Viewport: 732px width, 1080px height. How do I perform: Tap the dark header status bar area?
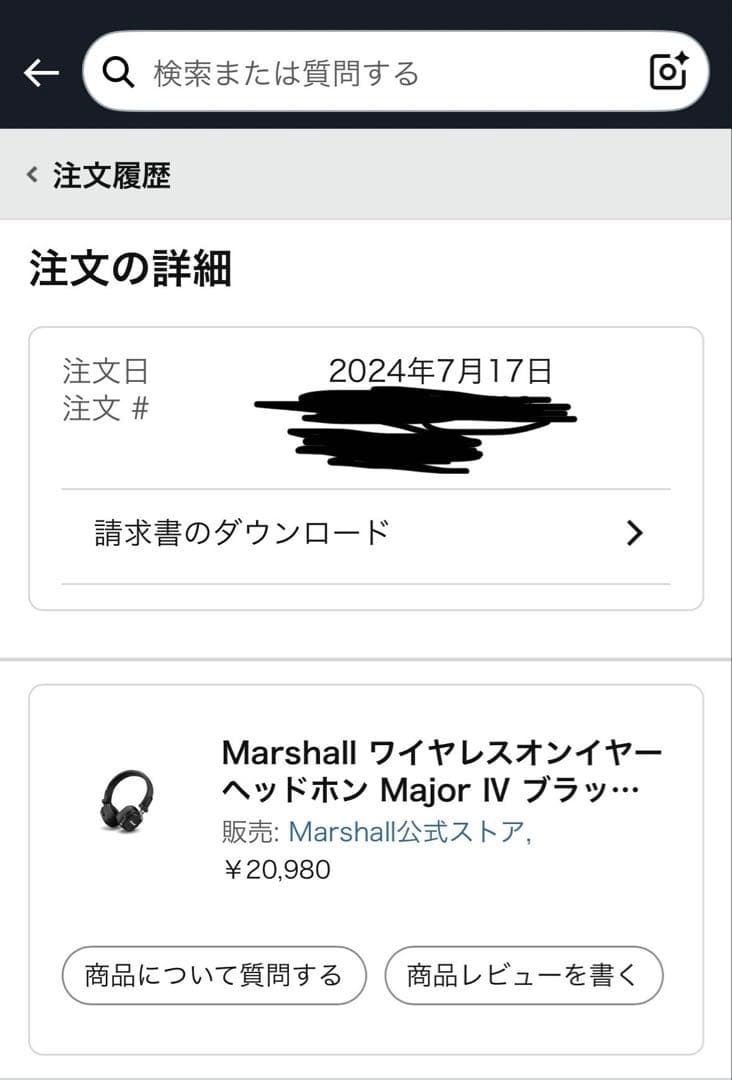point(366,15)
